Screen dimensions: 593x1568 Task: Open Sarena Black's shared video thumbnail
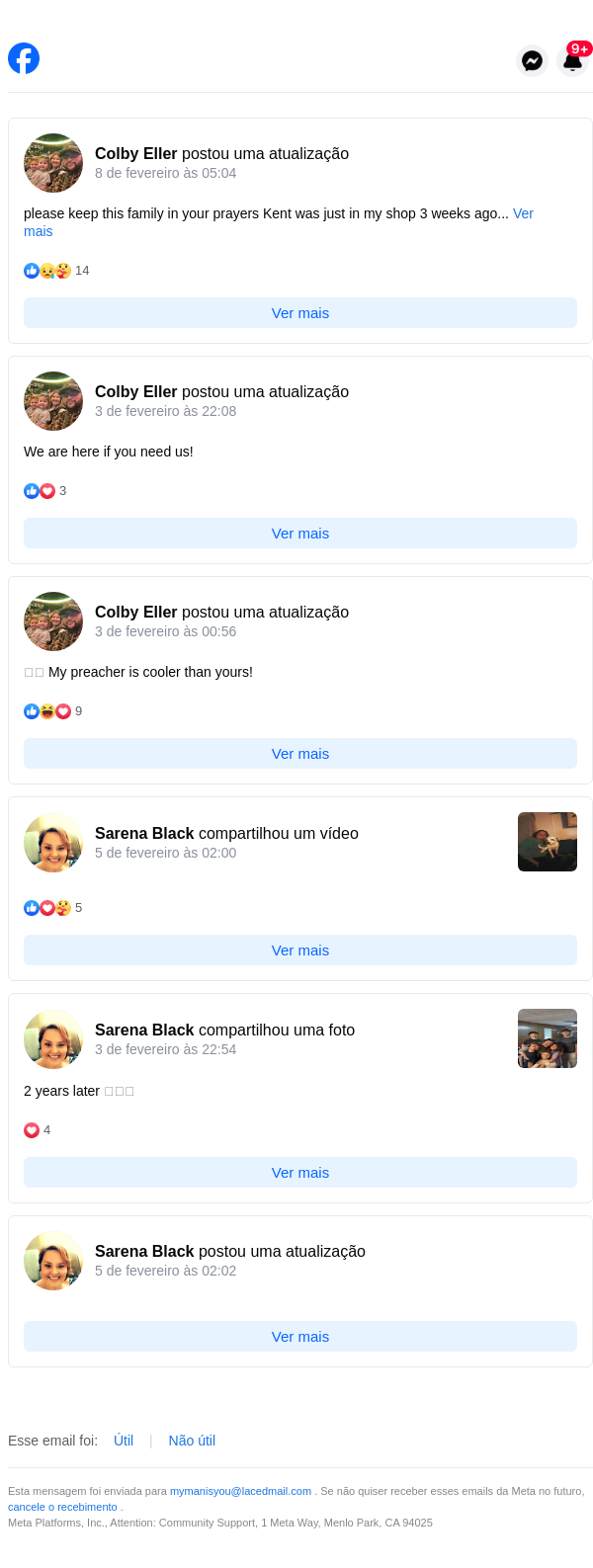click(548, 842)
